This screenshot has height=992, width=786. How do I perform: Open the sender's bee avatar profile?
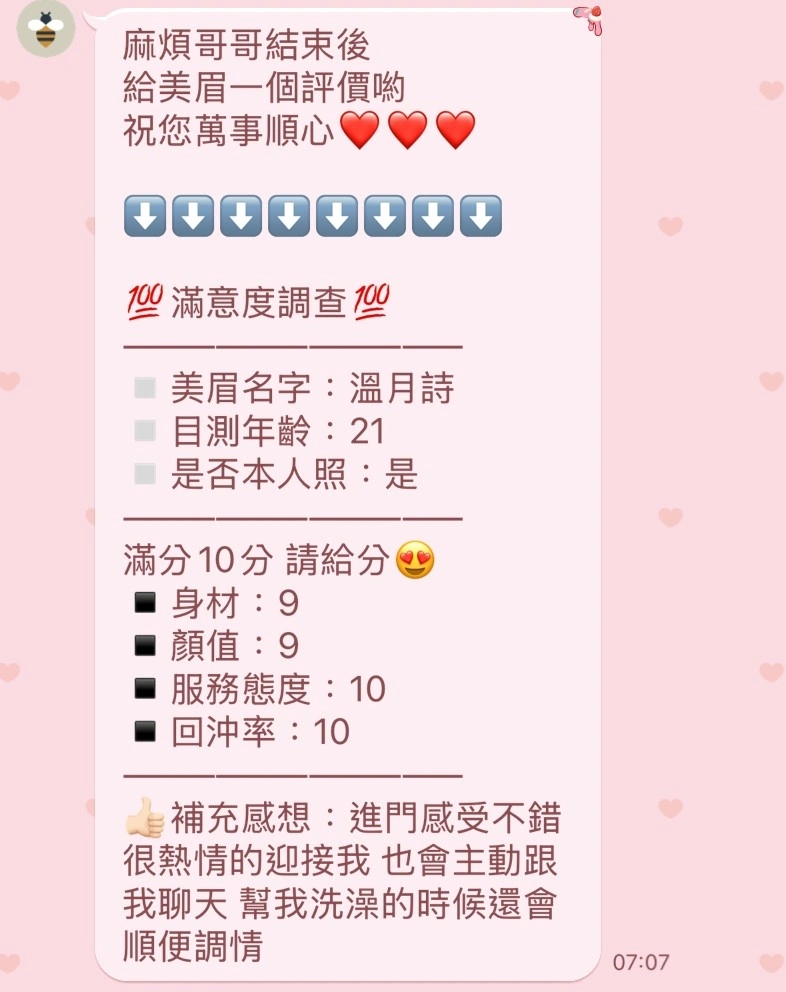[x=46, y=28]
